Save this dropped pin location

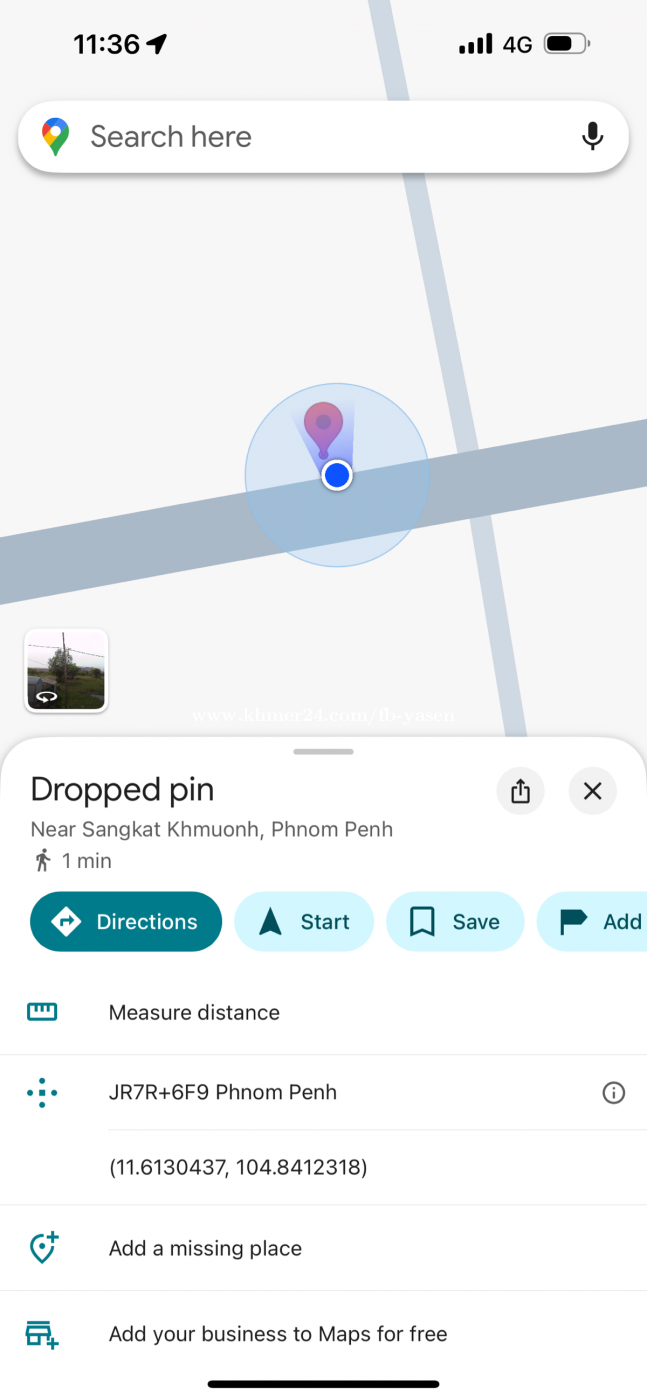[455, 922]
